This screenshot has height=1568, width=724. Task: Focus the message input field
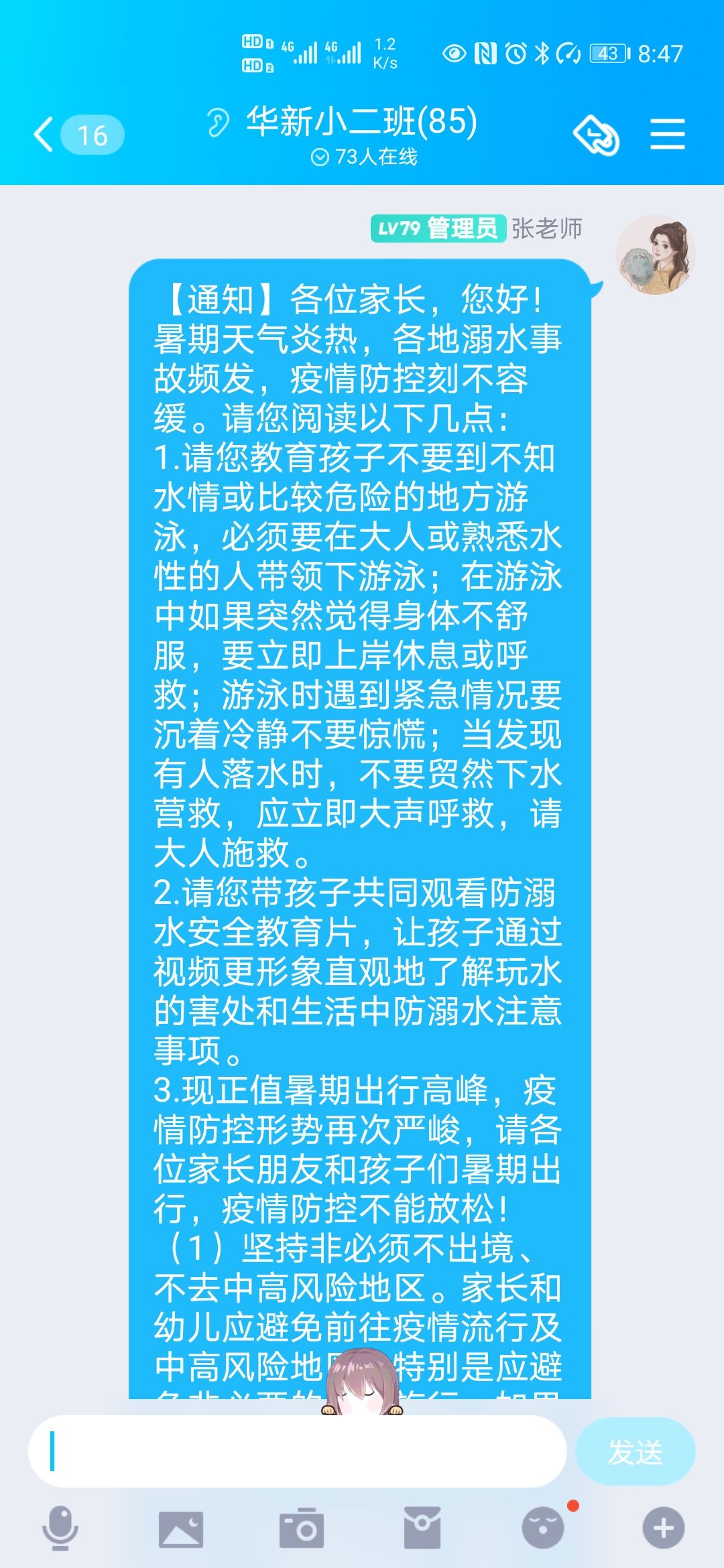click(x=297, y=1451)
